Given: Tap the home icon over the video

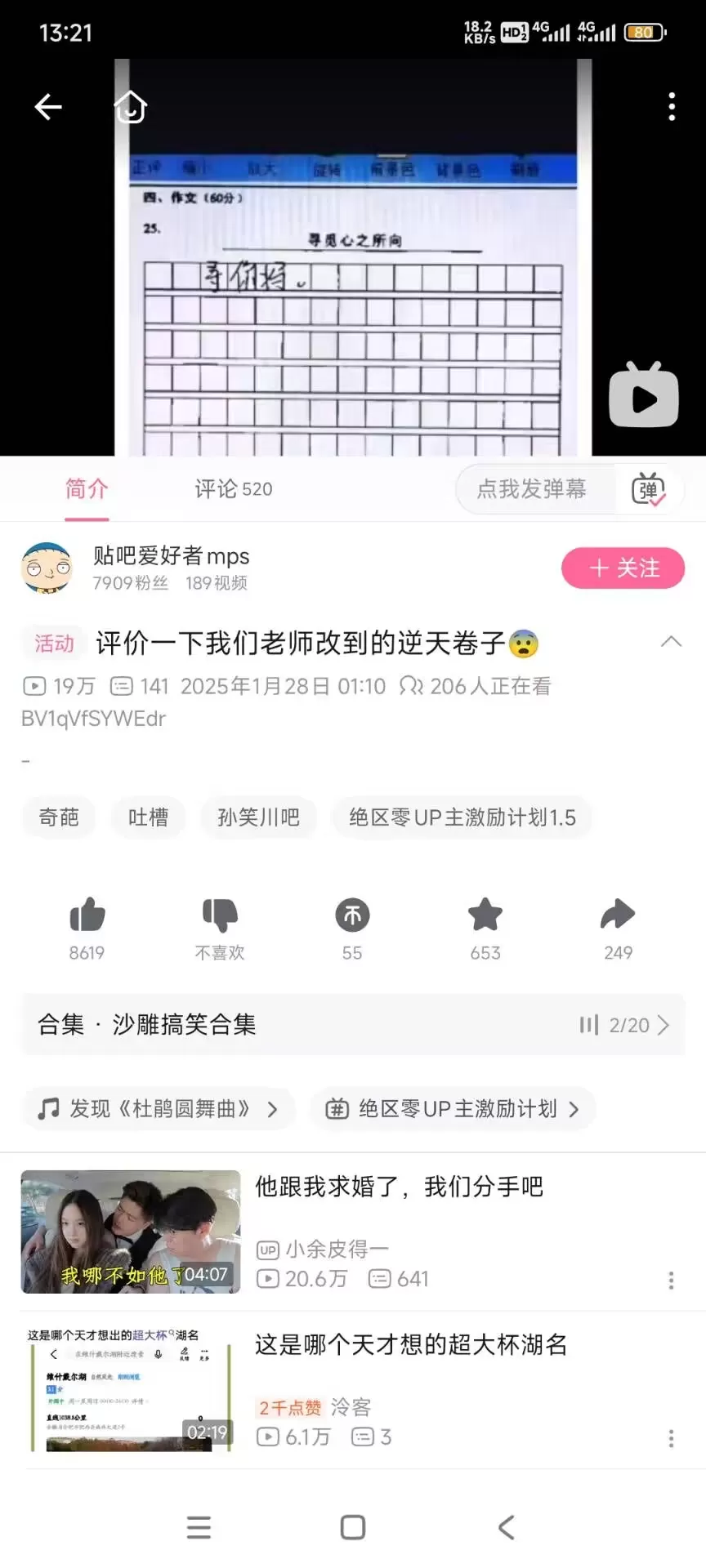Looking at the screenshot, I should click(131, 106).
